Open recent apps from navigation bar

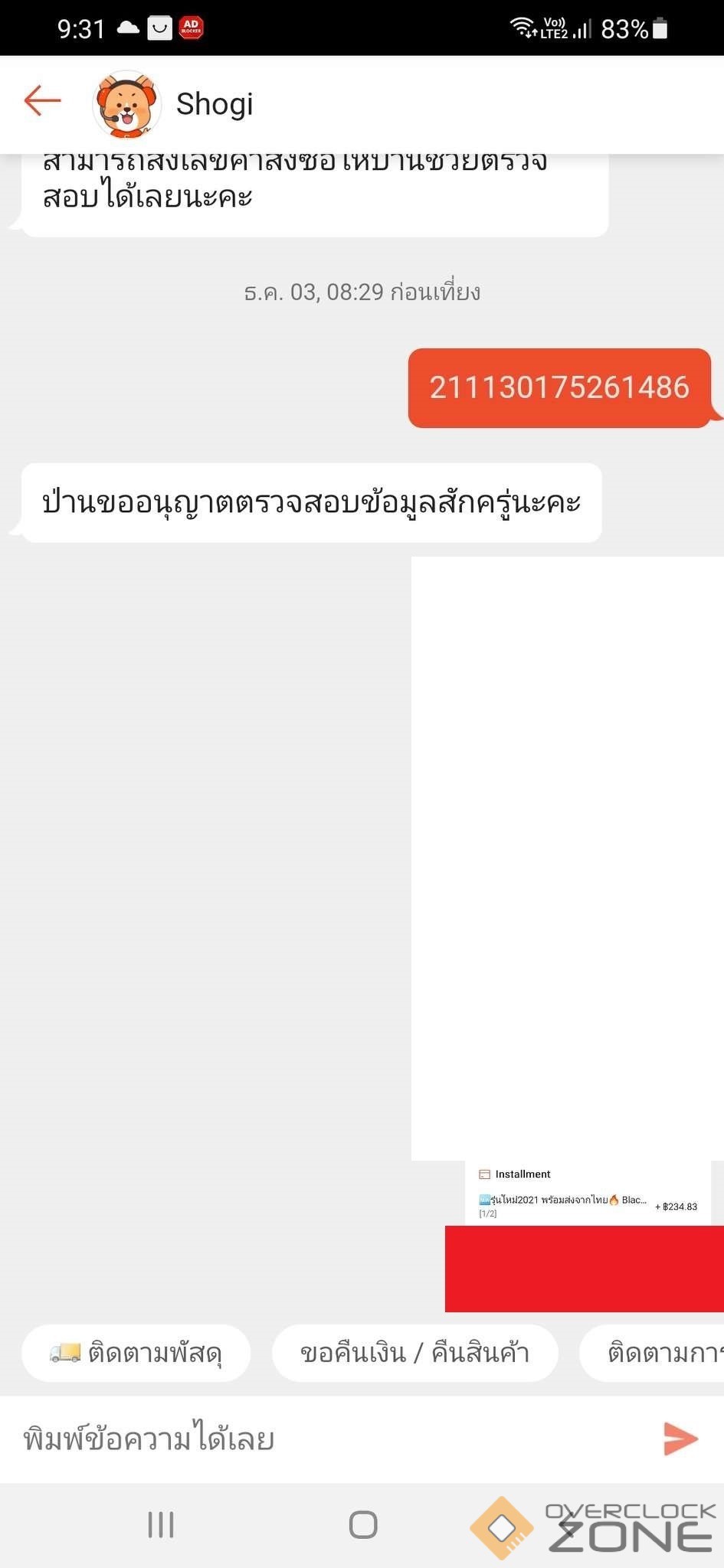point(161,1524)
